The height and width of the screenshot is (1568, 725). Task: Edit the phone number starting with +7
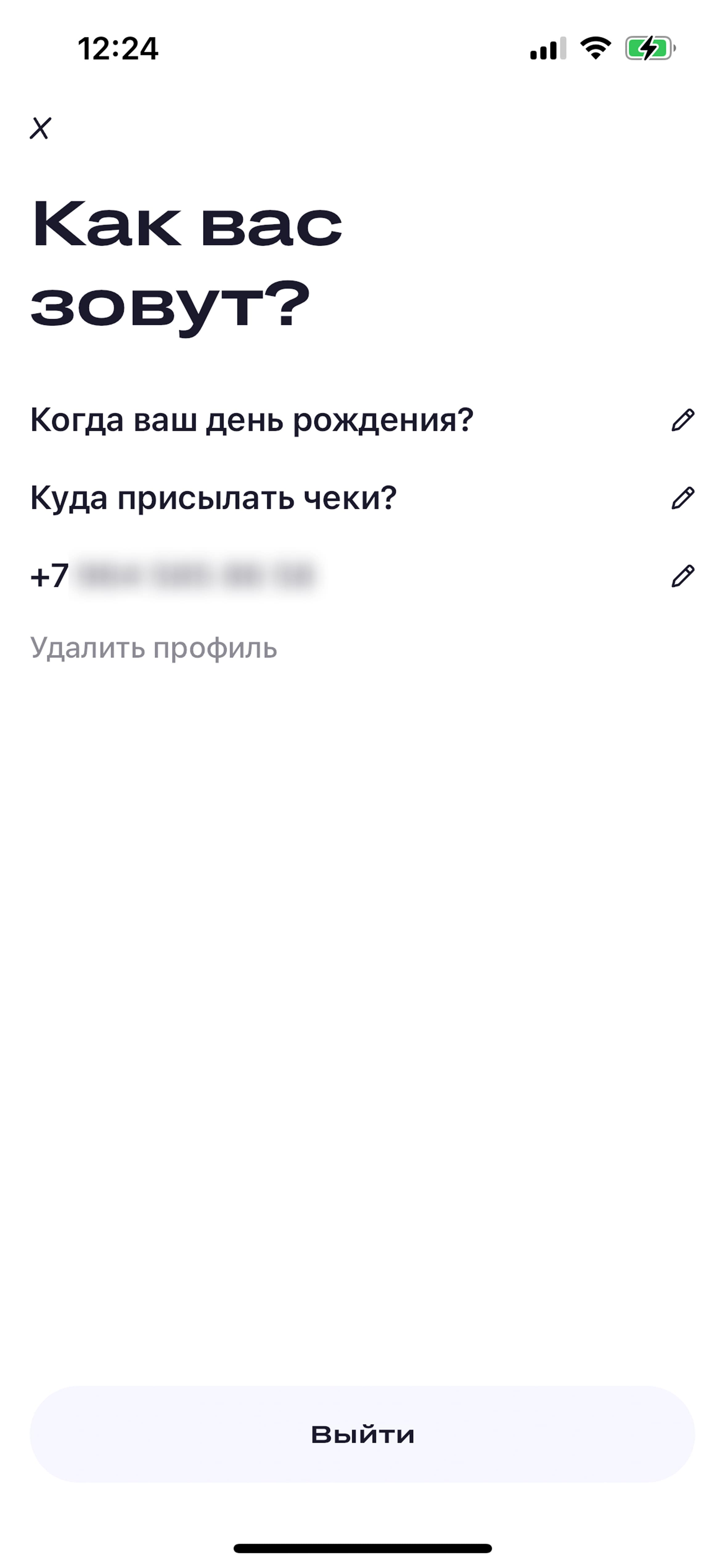pyautogui.click(x=682, y=576)
